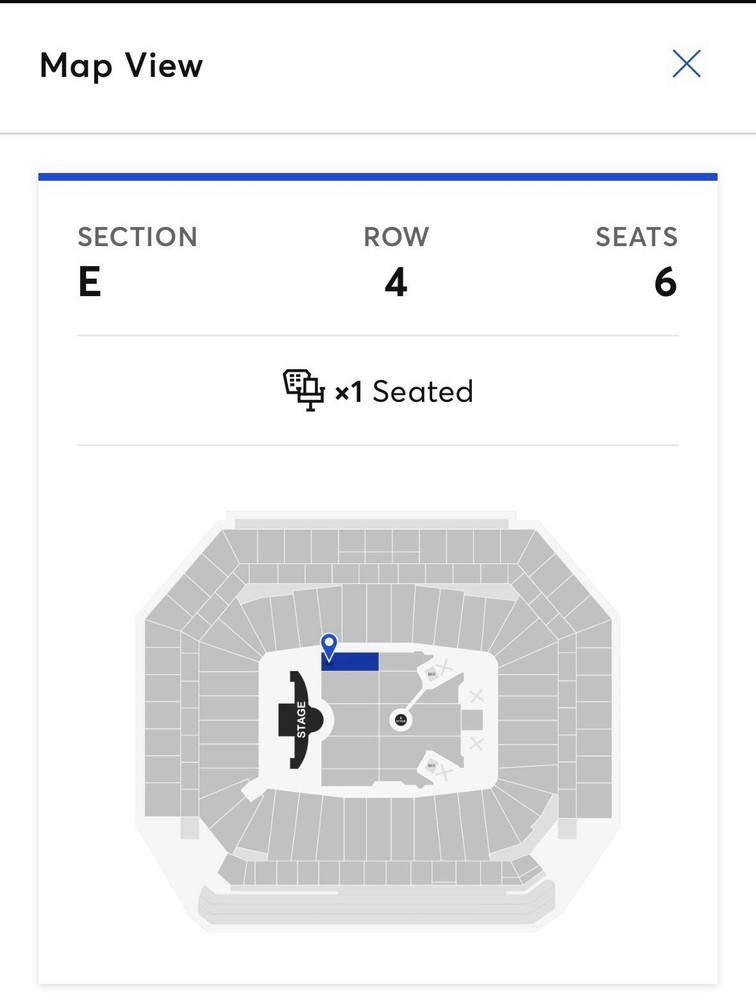Click the SECTION E value text
This screenshot has width=756, height=1000.
(89, 281)
